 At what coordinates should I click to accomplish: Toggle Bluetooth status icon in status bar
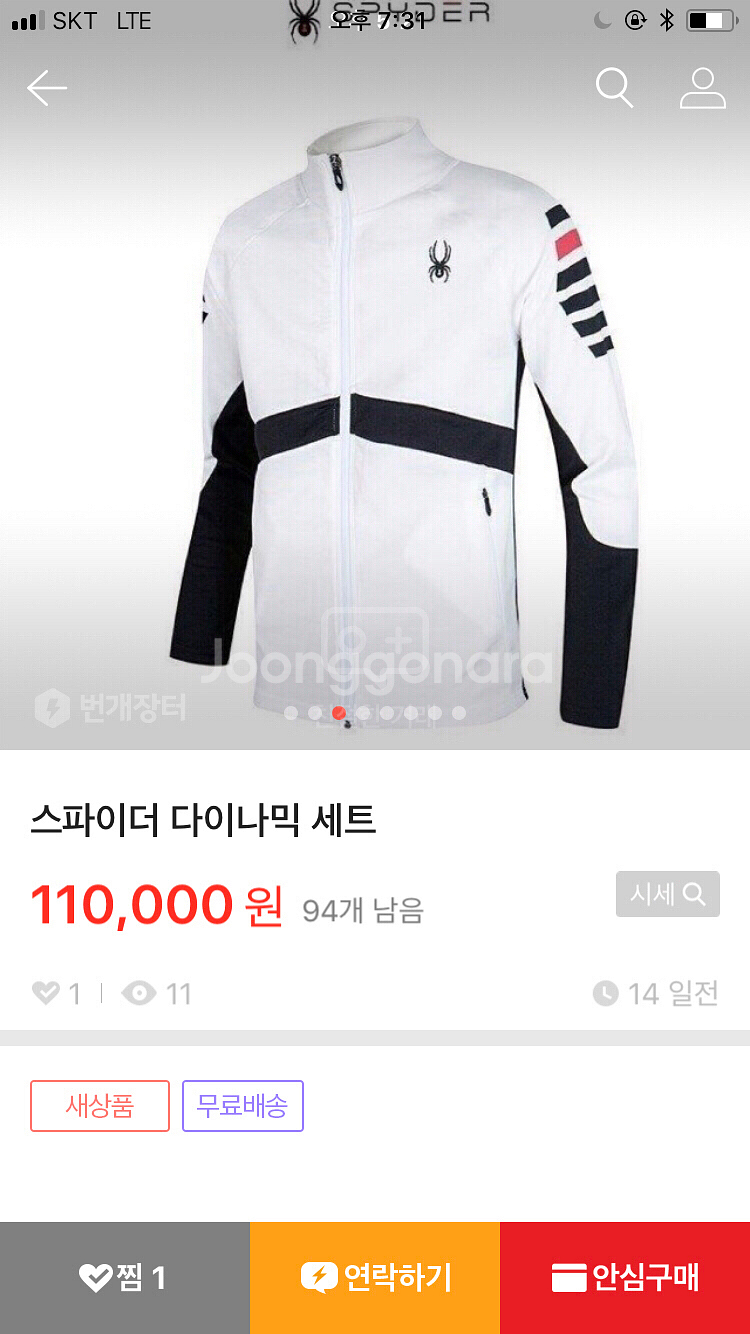(668, 18)
